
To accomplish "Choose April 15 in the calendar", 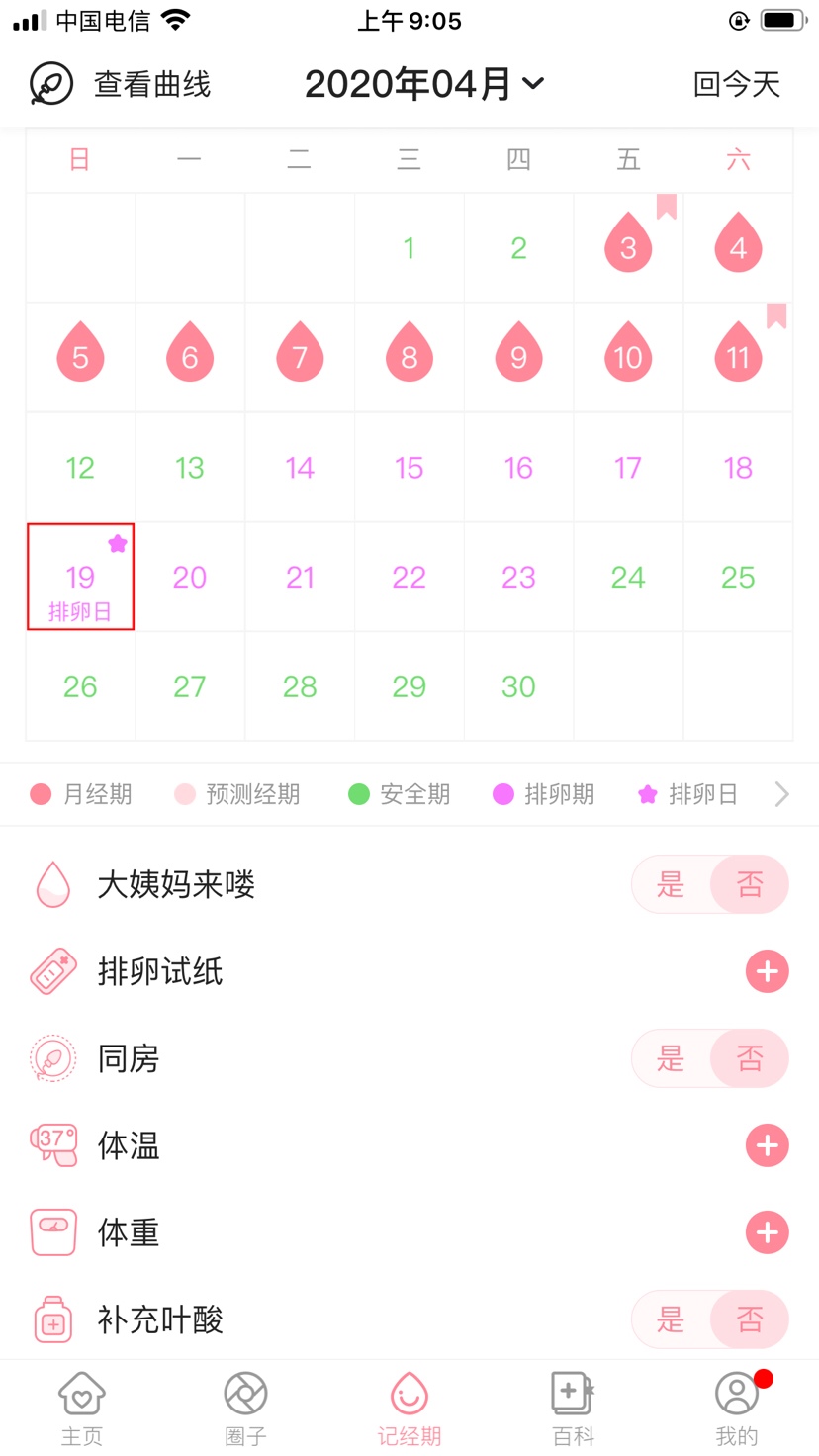I will (409, 468).
